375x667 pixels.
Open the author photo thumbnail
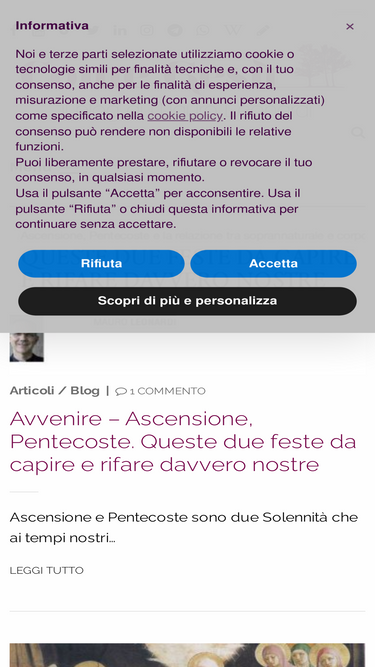pos(26,345)
